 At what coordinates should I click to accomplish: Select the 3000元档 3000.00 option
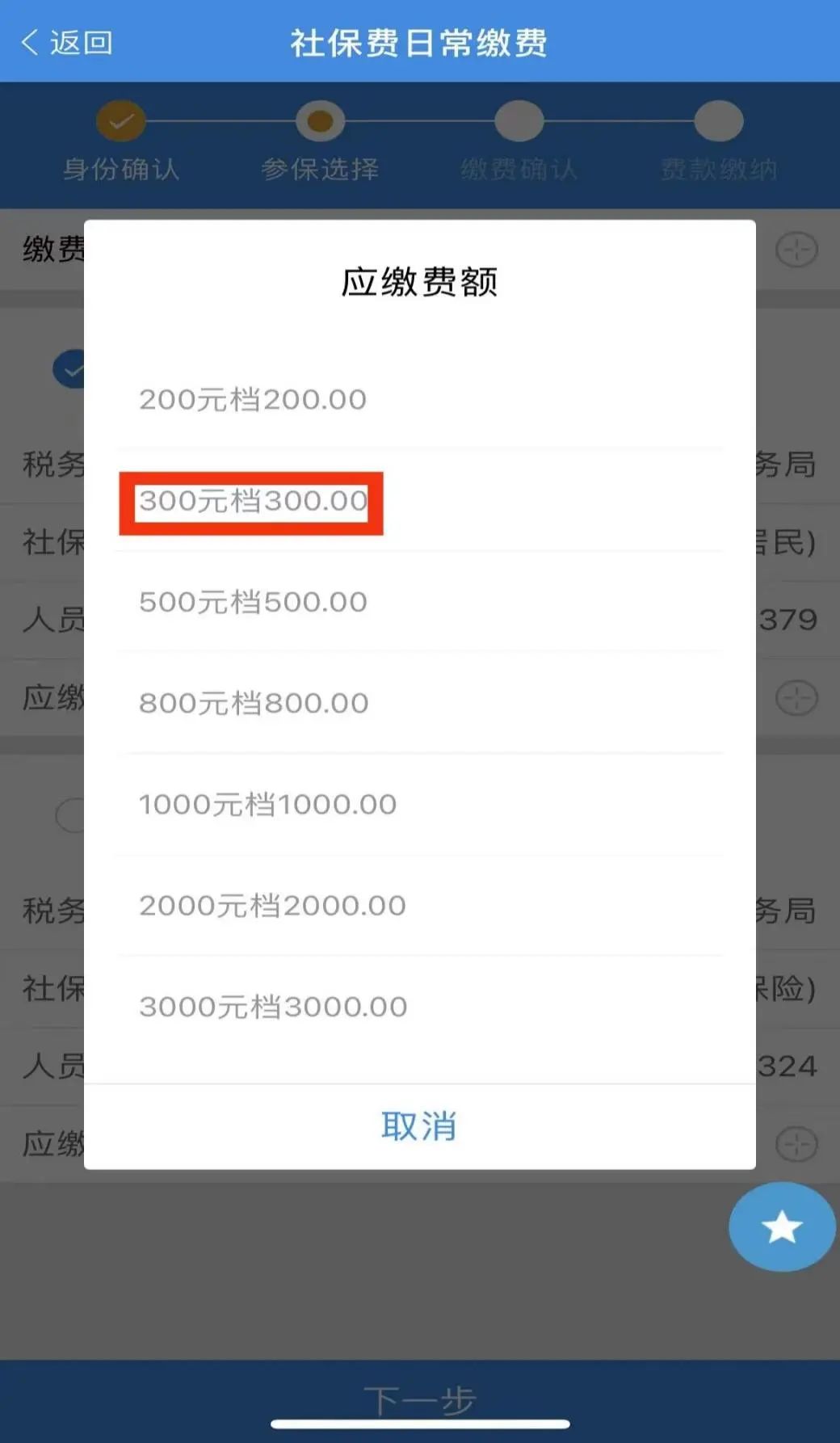pyautogui.click(x=419, y=1007)
